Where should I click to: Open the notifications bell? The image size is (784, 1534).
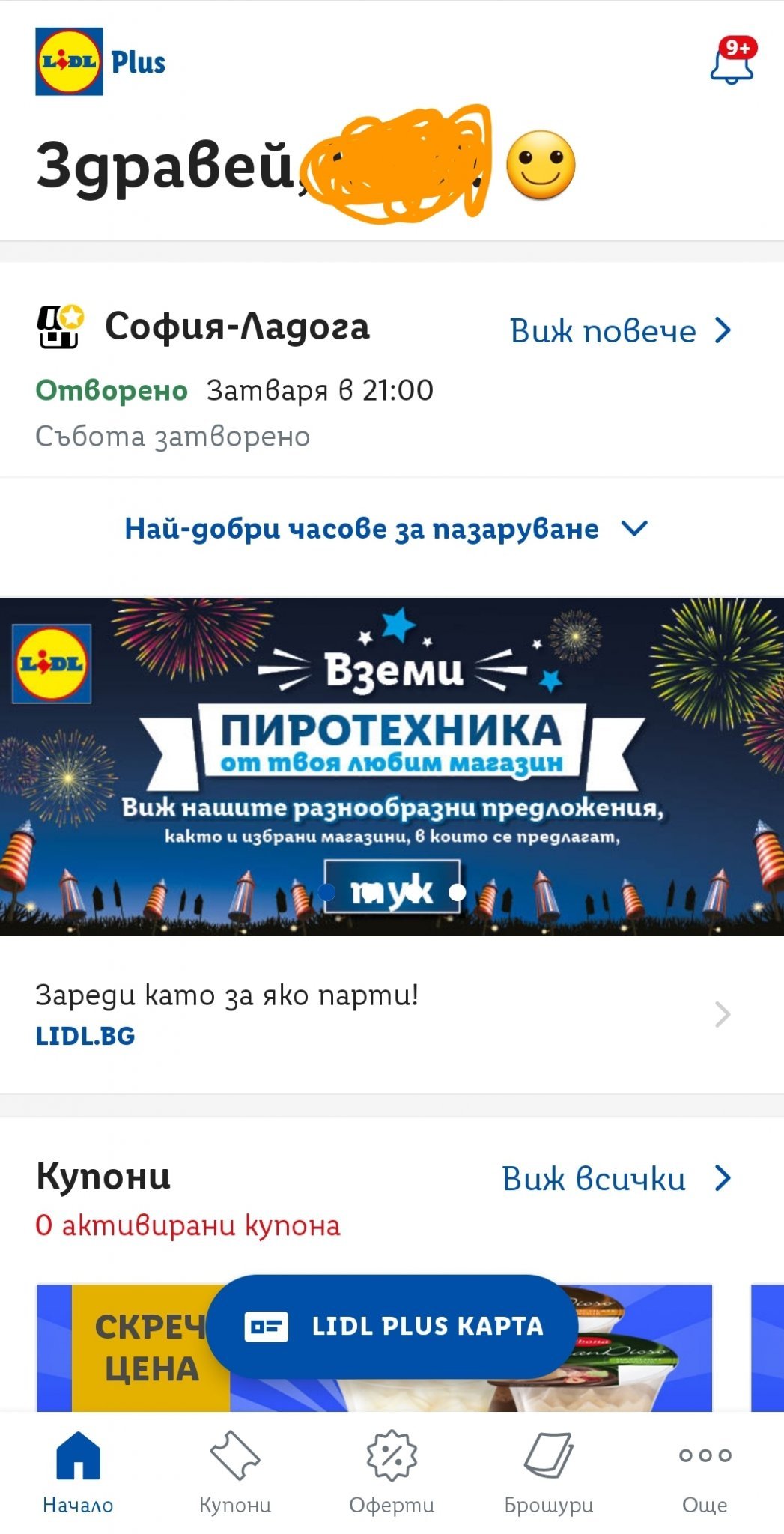(731, 64)
